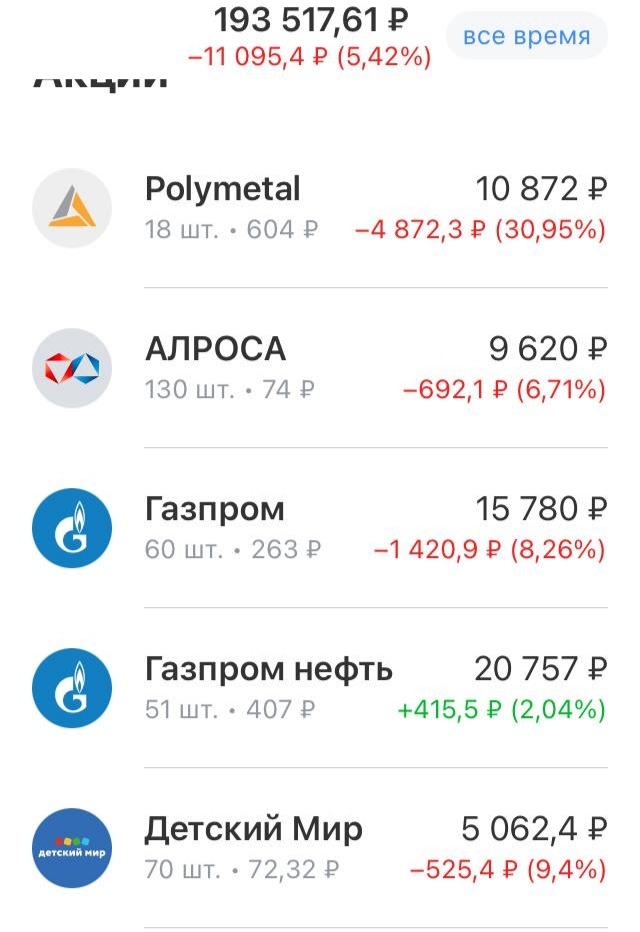Change the "все время" period chip
Image resolution: width=640 pixels, height=932 pixels.
tap(526, 36)
